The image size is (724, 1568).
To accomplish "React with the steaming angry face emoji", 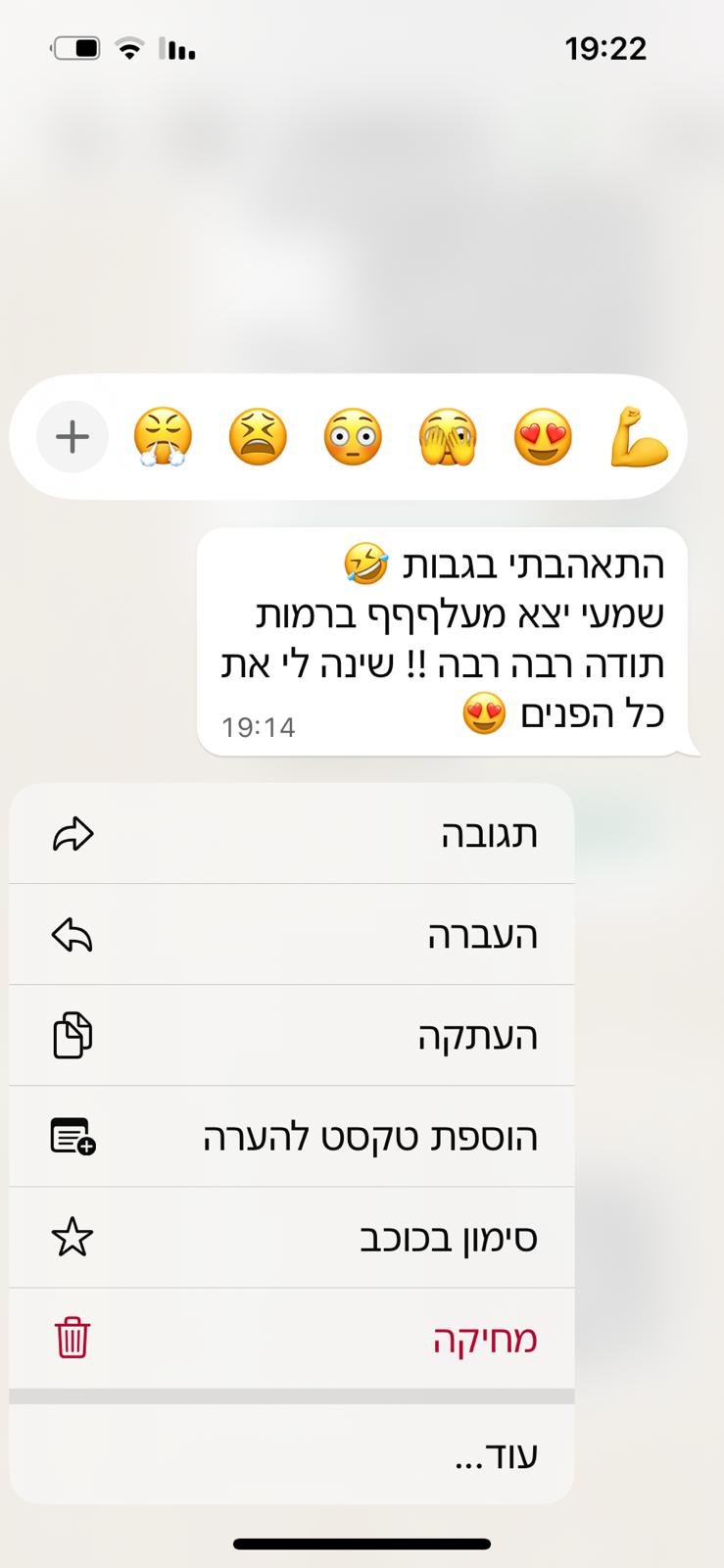I will (x=163, y=437).
